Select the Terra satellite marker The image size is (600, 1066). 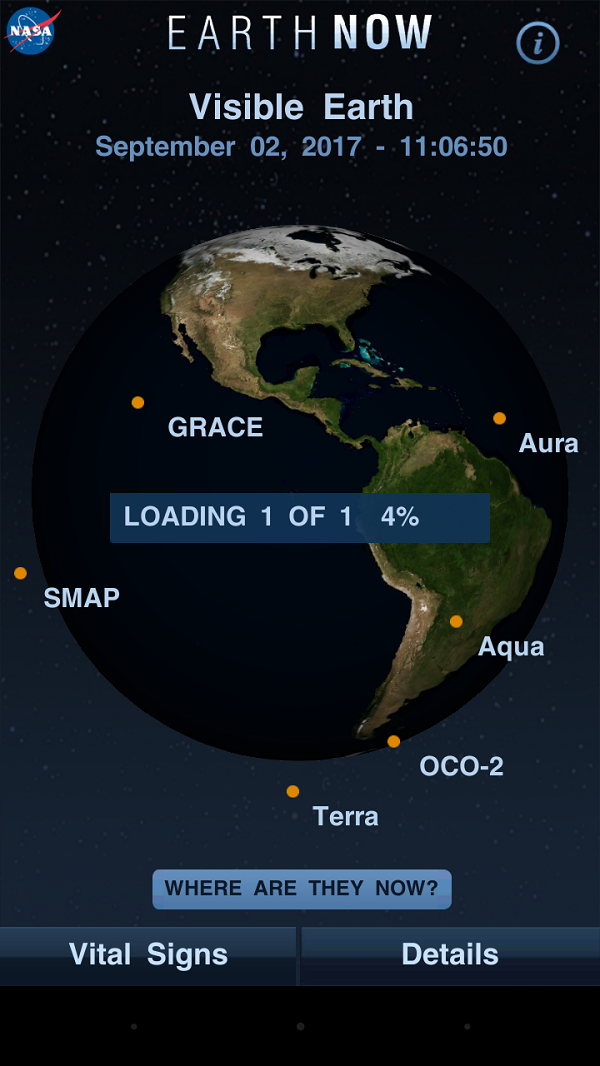tap(293, 791)
